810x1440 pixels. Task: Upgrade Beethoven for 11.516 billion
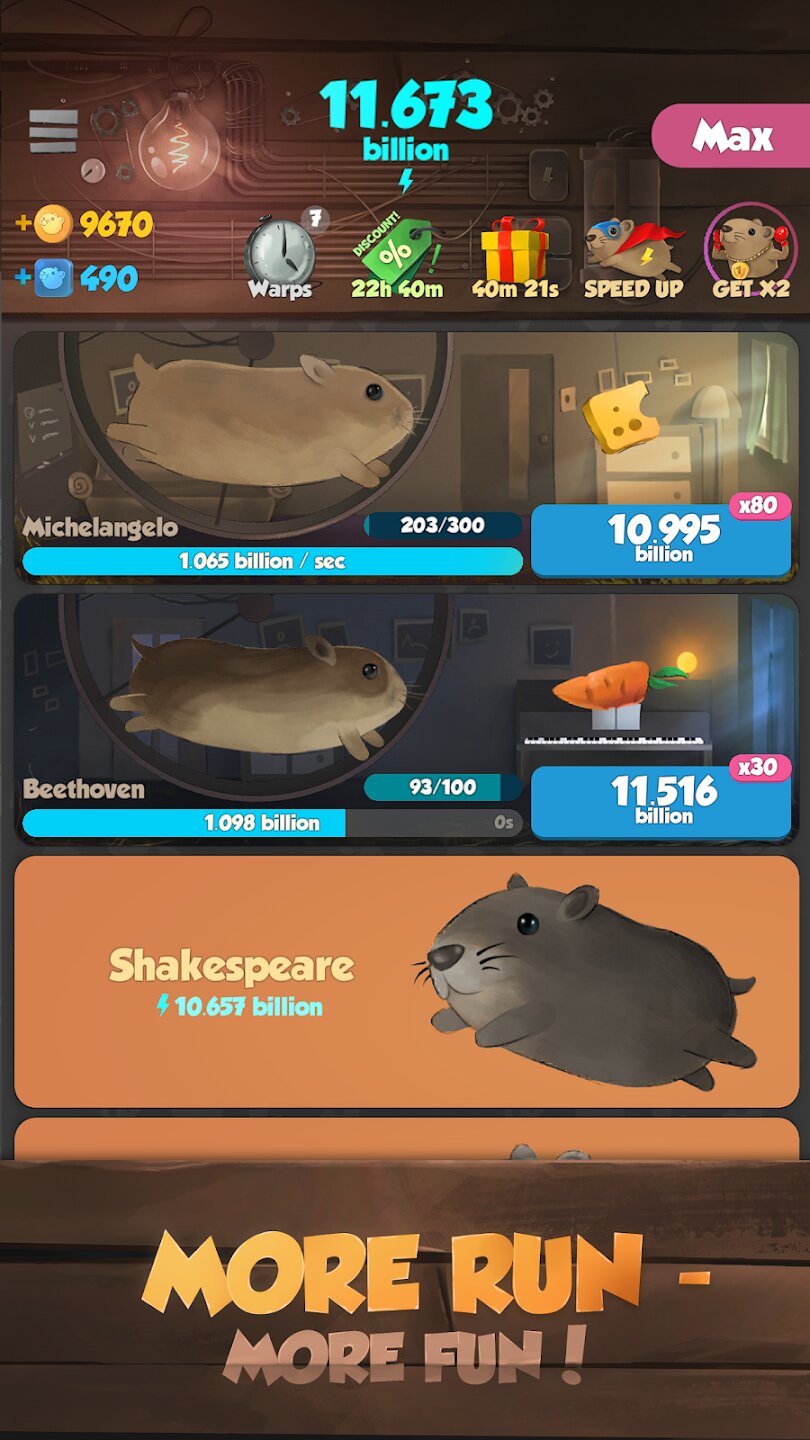[661, 802]
